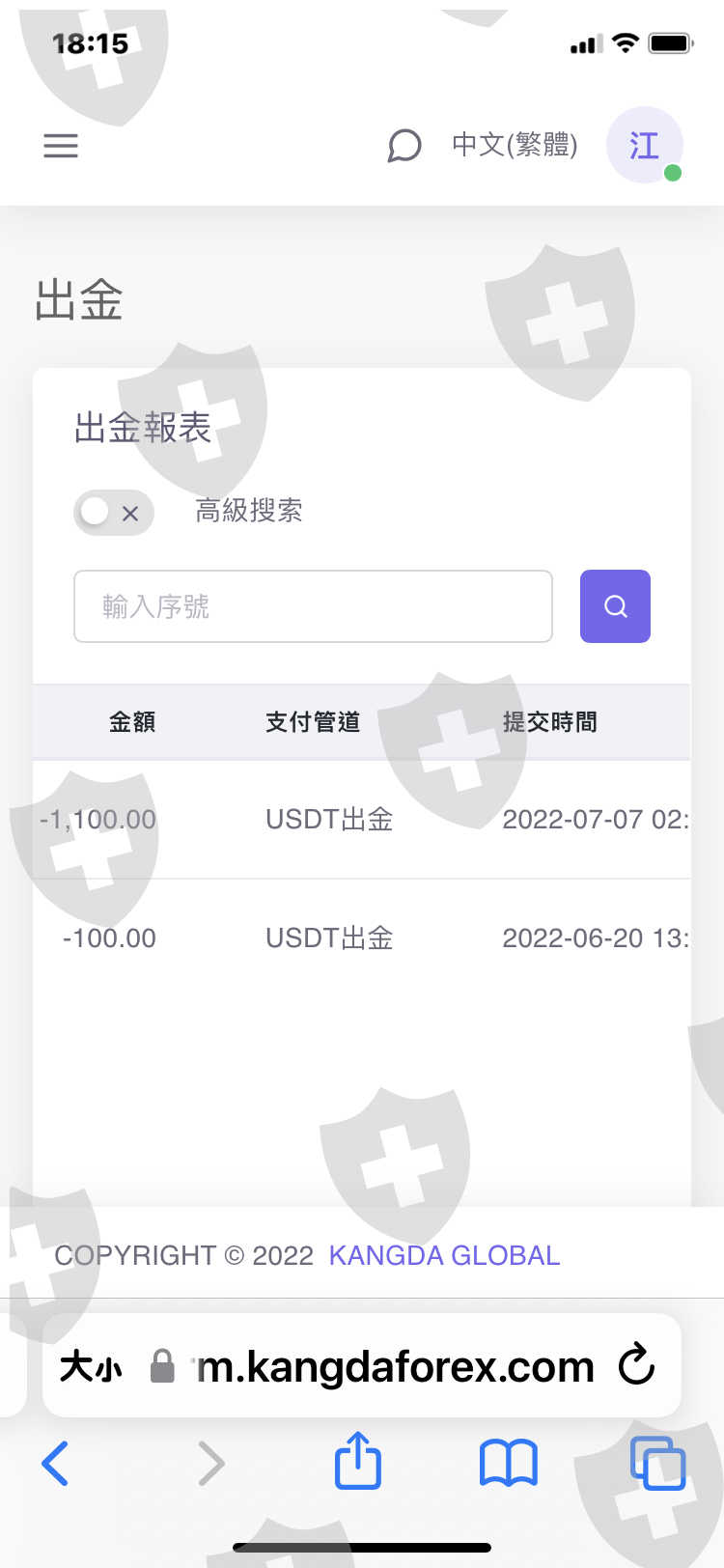Show open Safari tabs
This screenshot has width=724, height=1568.
click(658, 1463)
